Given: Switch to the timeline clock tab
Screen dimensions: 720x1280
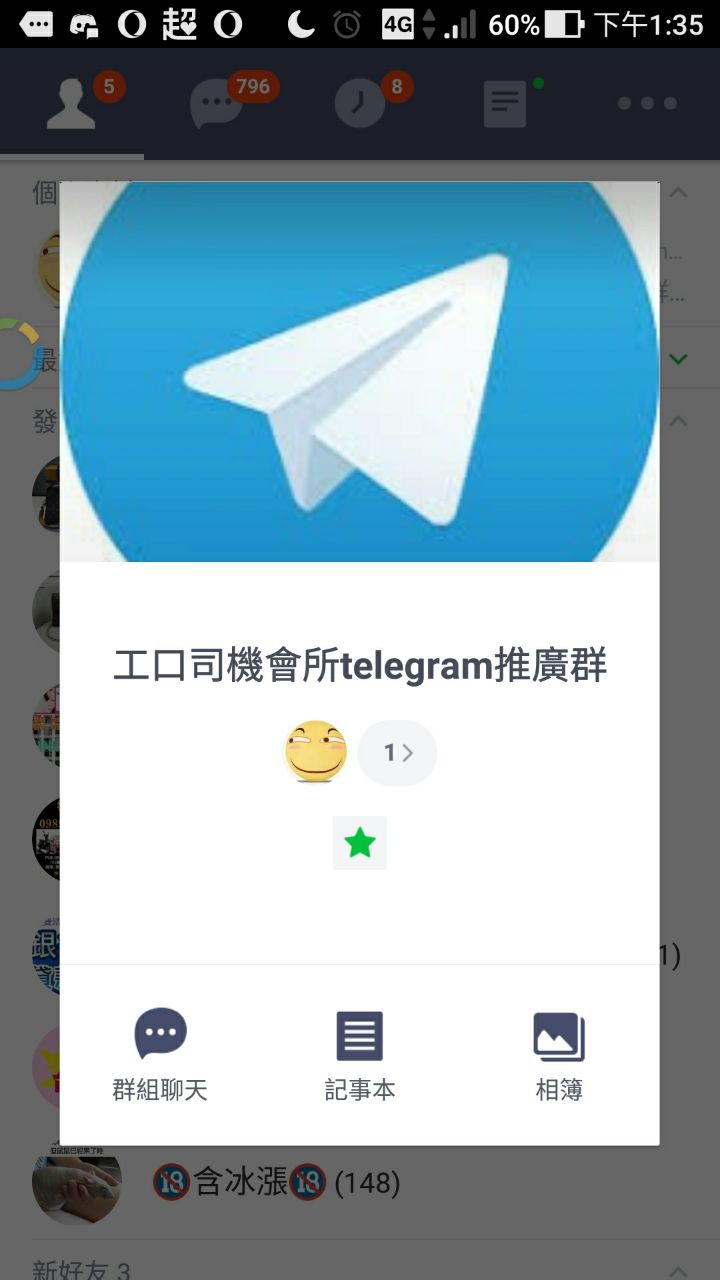Looking at the screenshot, I should click(360, 103).
